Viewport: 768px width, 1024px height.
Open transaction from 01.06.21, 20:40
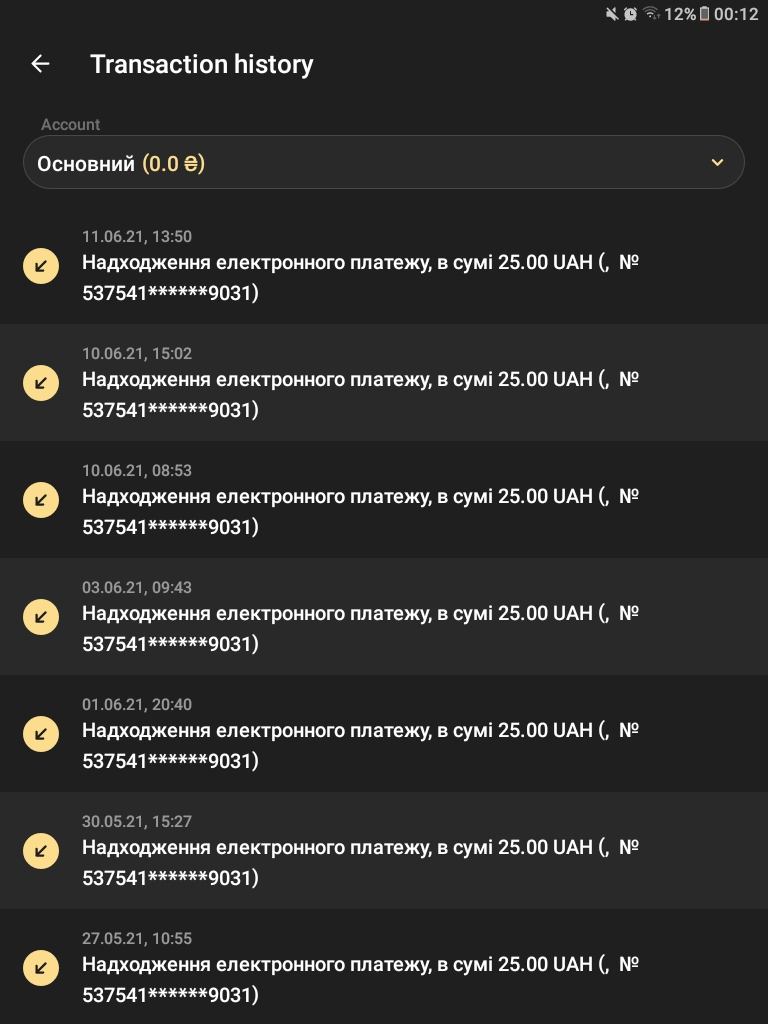tap(384, 734)
